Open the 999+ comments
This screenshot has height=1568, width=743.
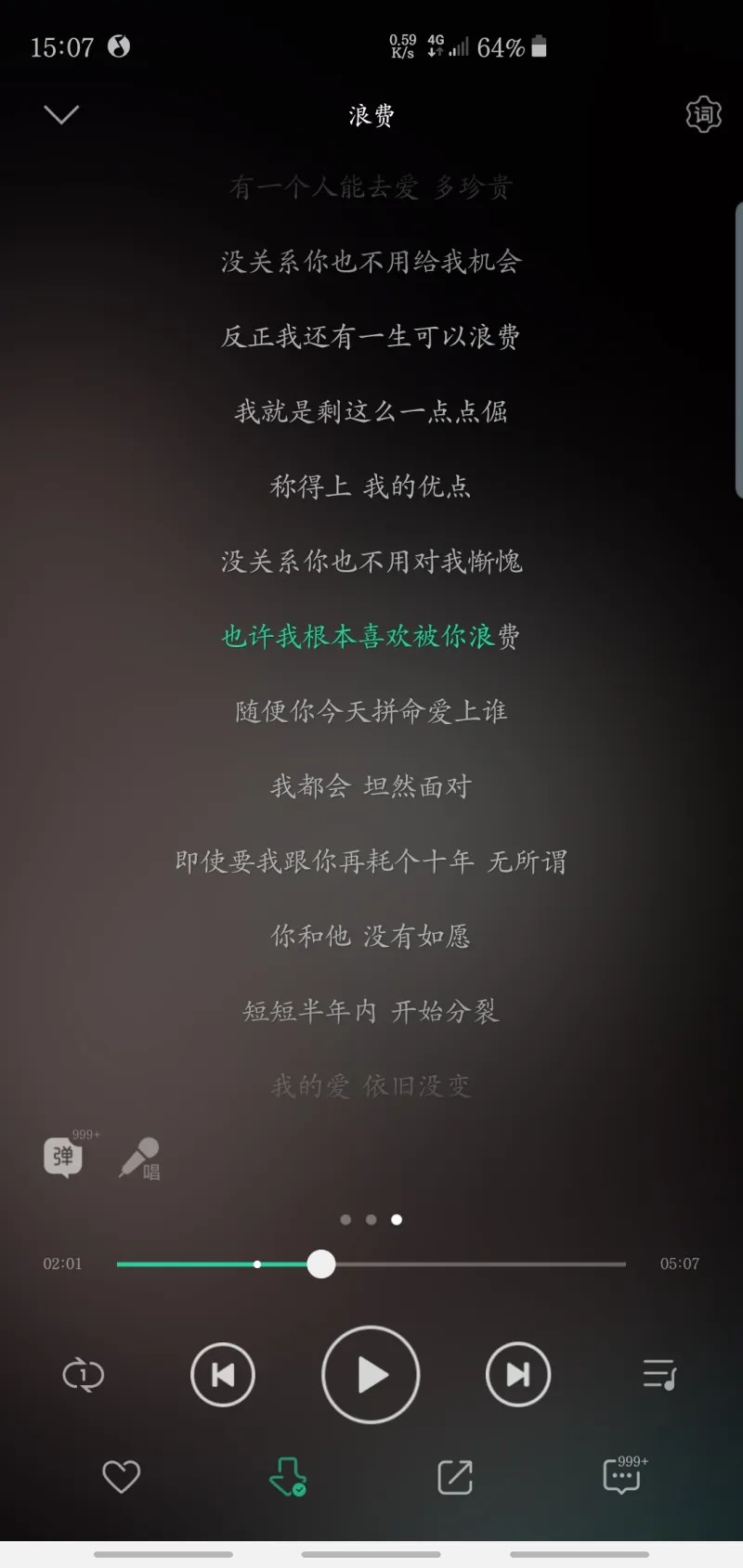click(x=623, y=1474)
